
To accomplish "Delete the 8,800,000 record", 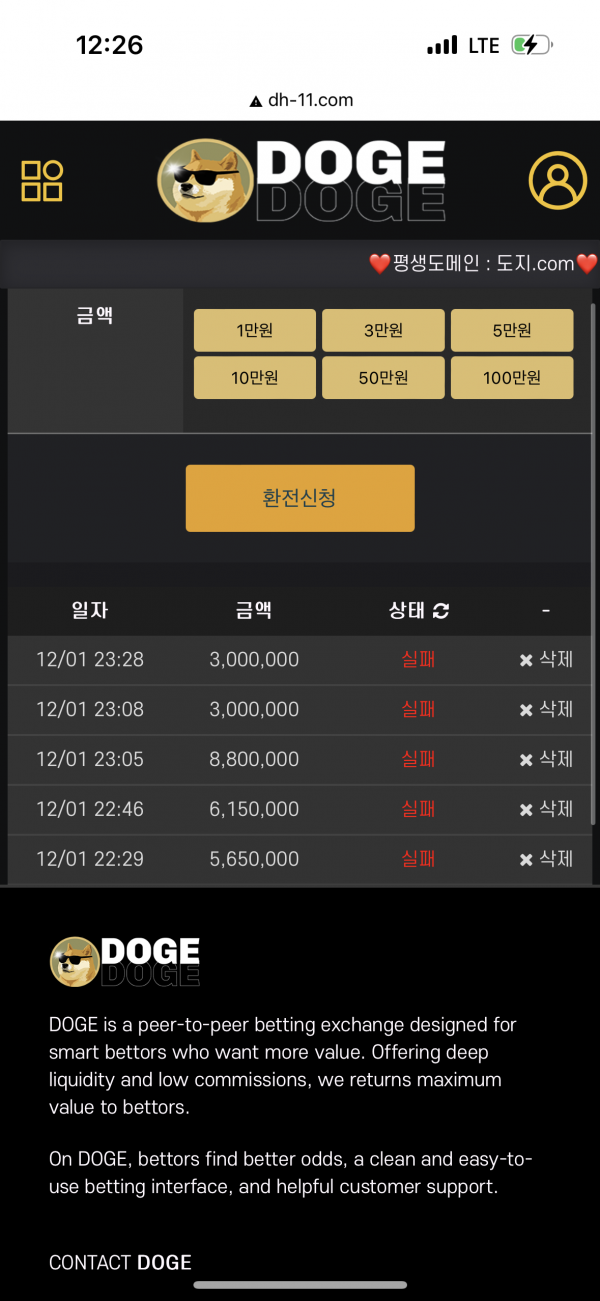I will tap(546, 760).
